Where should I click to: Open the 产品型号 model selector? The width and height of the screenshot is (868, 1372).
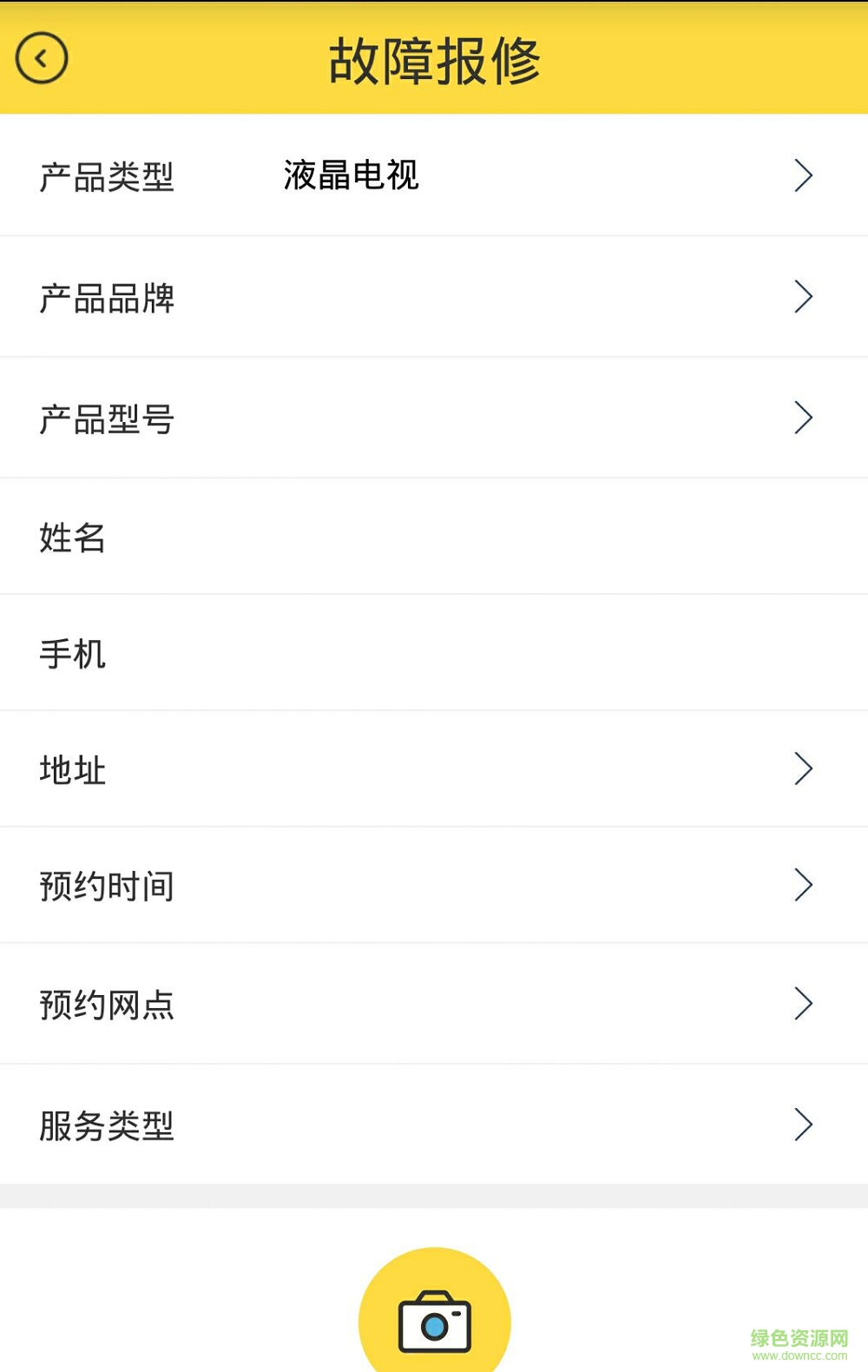pos(434,418)
